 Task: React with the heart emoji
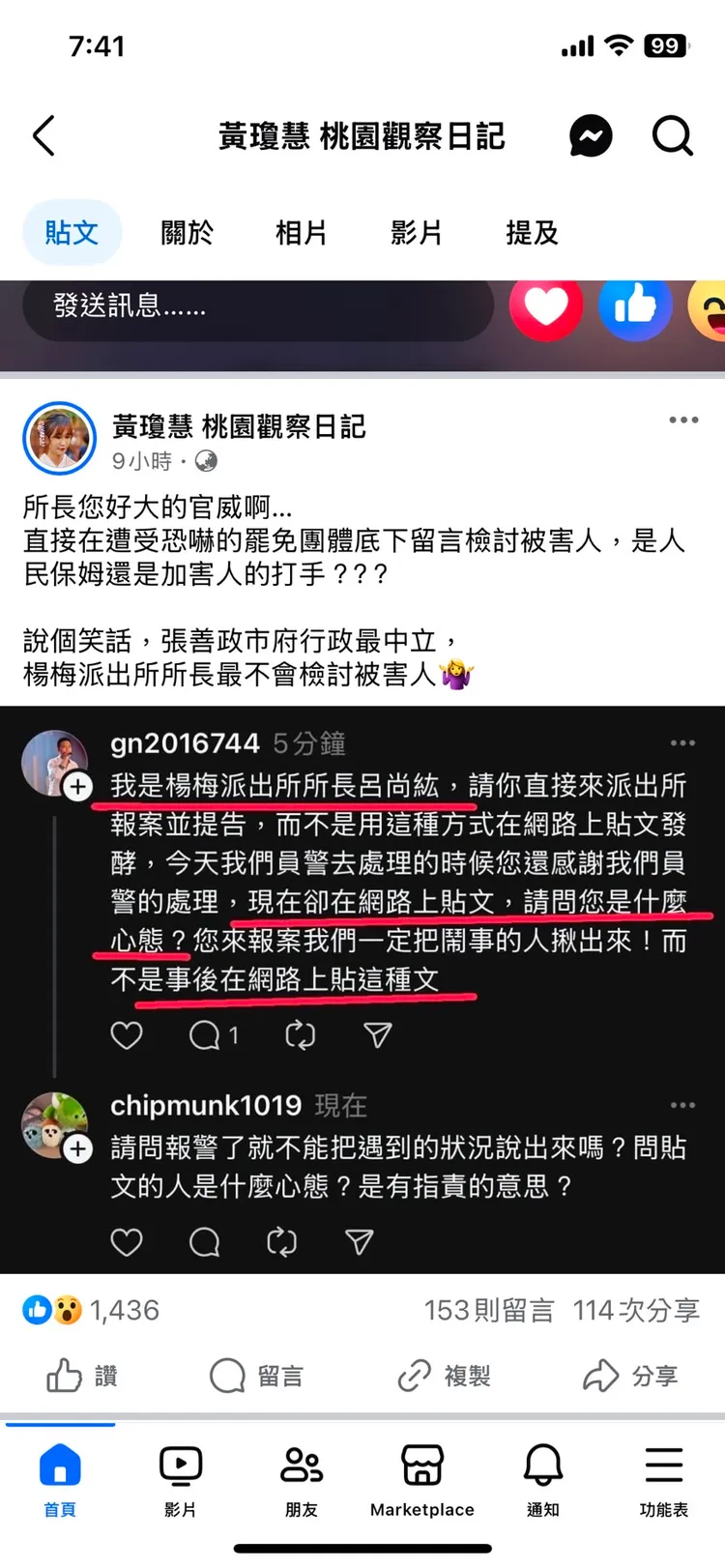[546, 306]
